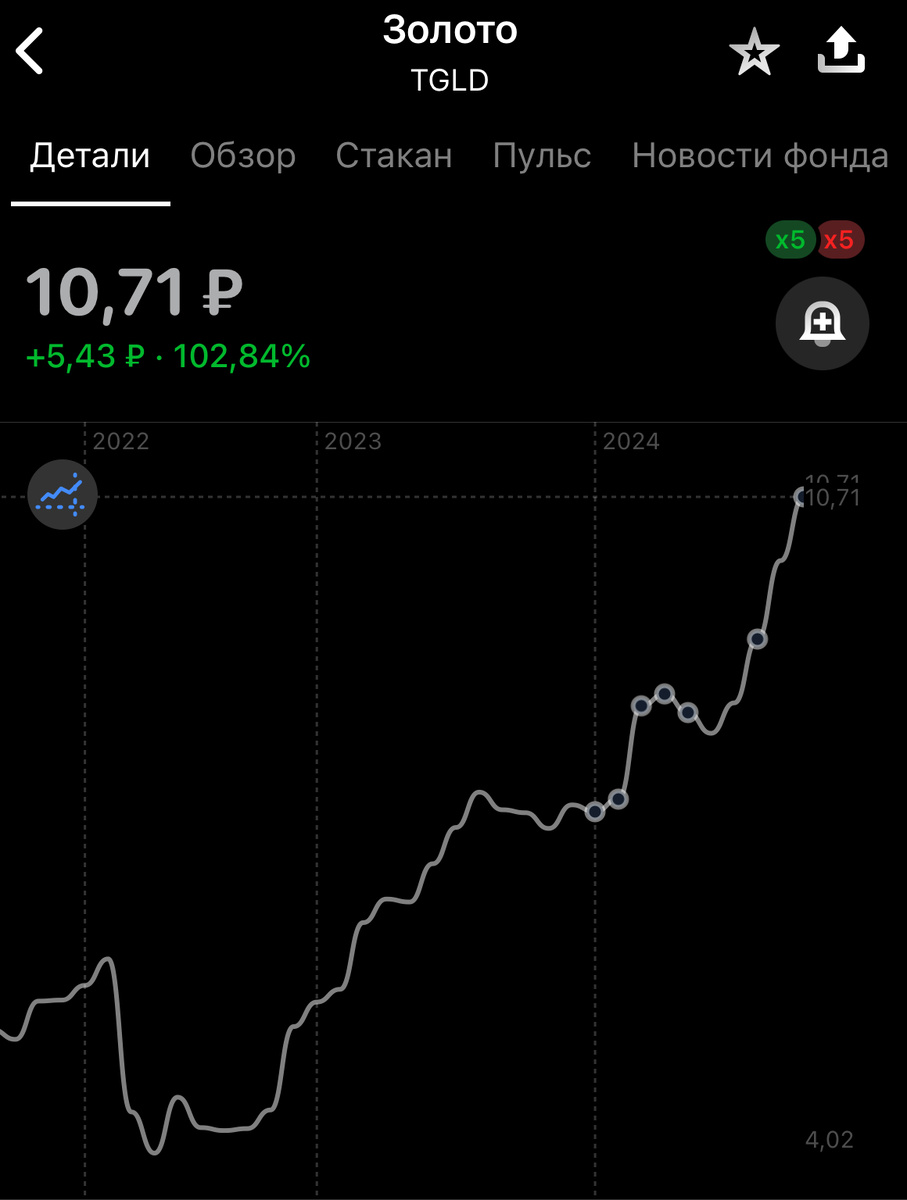Select the red x5 short leverage badge
Viewport: 907px width, 1200px height.
pyautogui.click(x=841, y=239)
